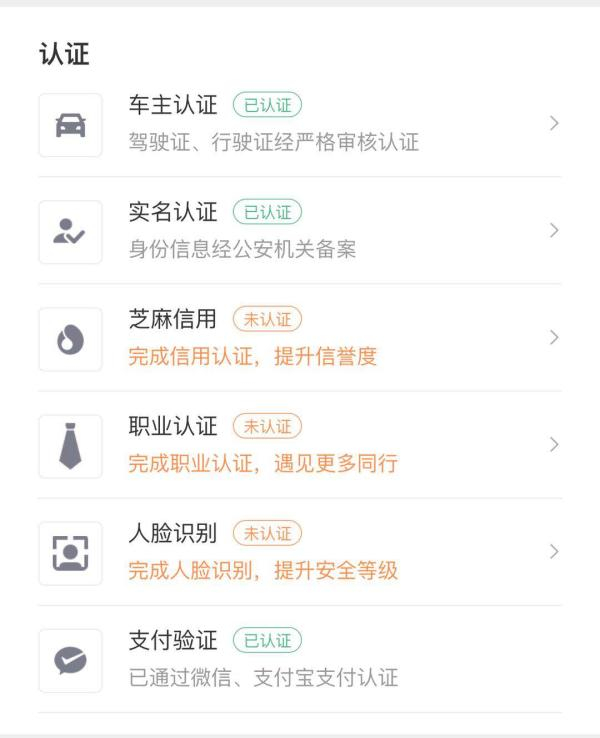Start 芝麻信用 credit verification
This screenshot has height=738, width=600.
[x=300, y=338]
